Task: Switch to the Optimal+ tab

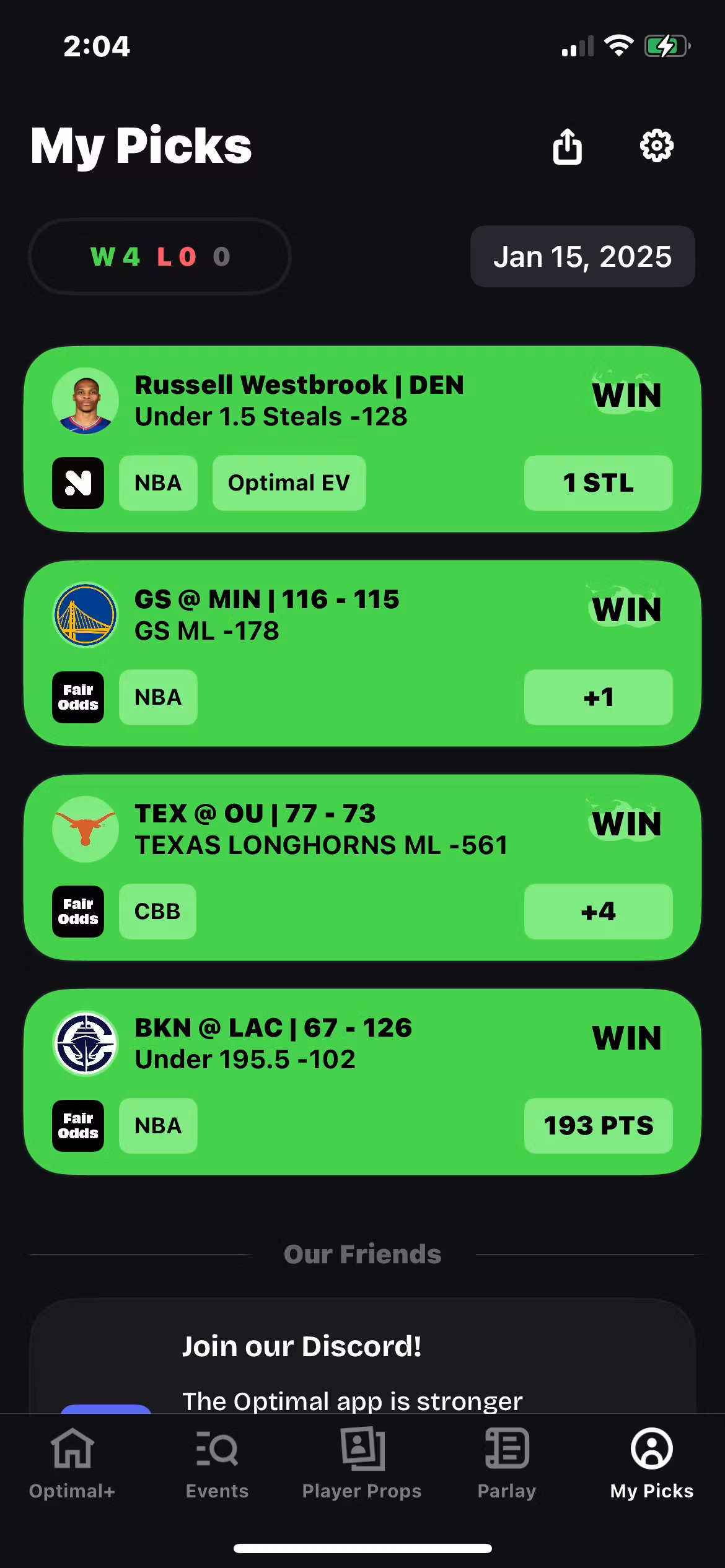Action: 72,1463
